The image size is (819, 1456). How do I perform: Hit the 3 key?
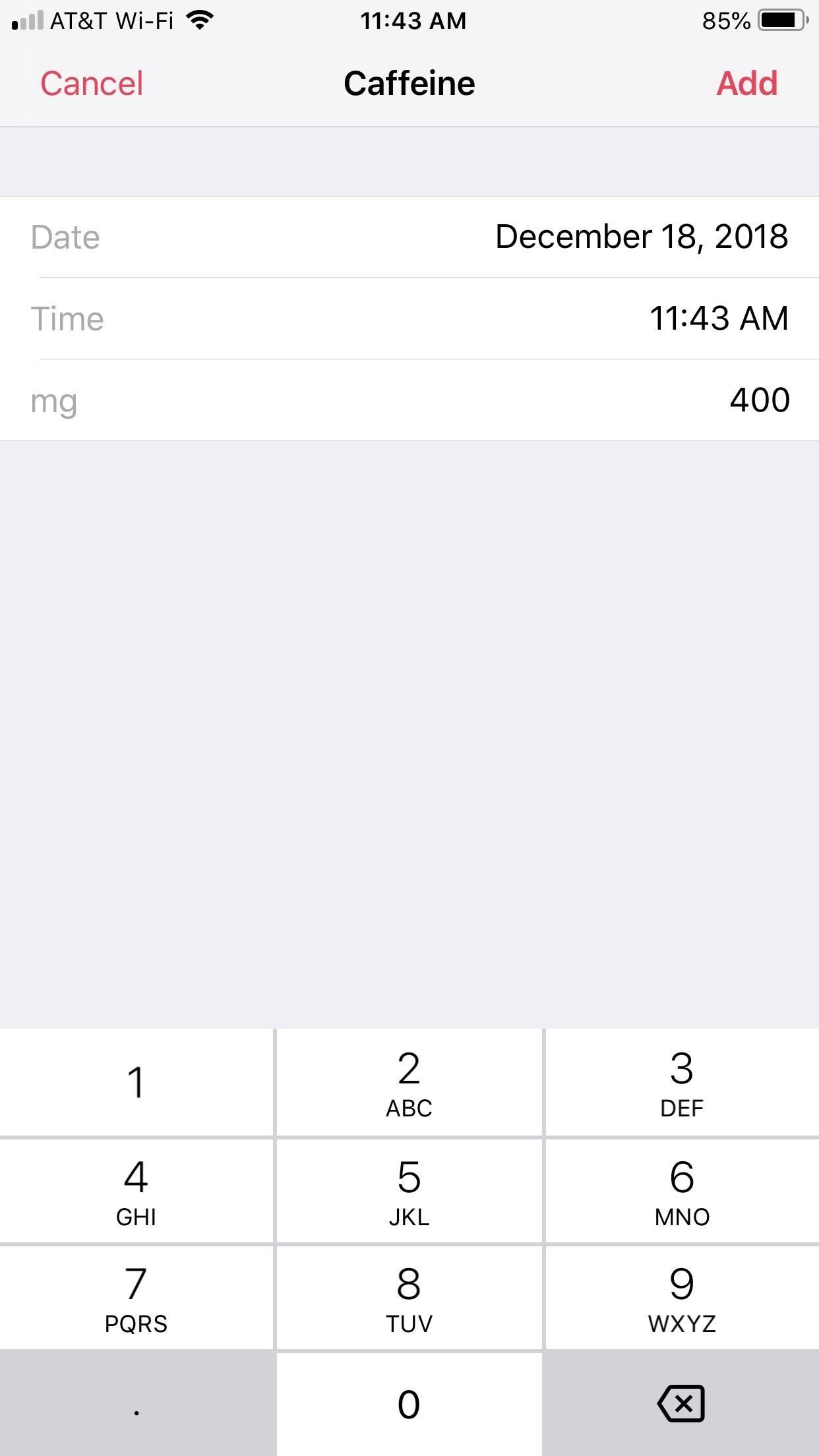(x=682, y=1083)
